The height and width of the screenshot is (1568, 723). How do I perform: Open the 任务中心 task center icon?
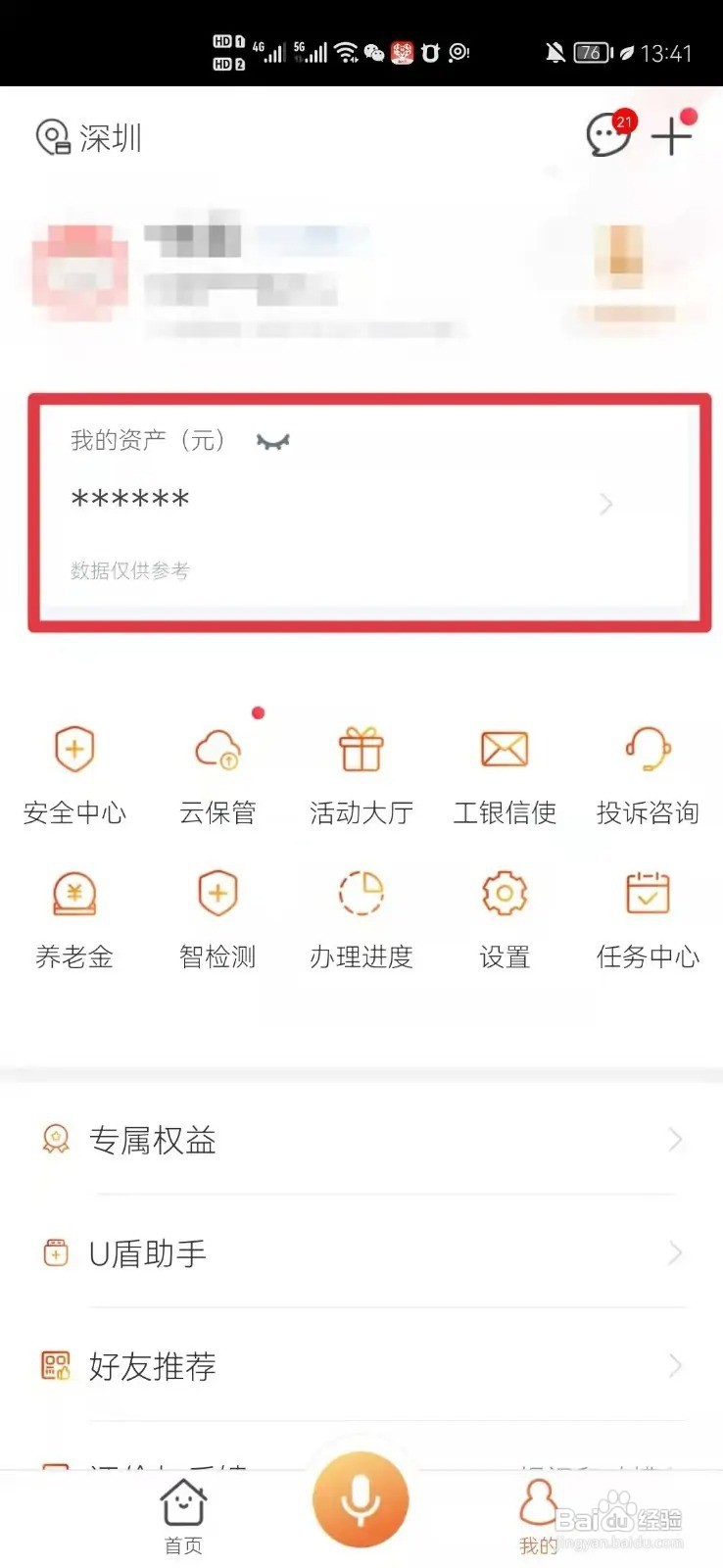(x=647, y=893)
